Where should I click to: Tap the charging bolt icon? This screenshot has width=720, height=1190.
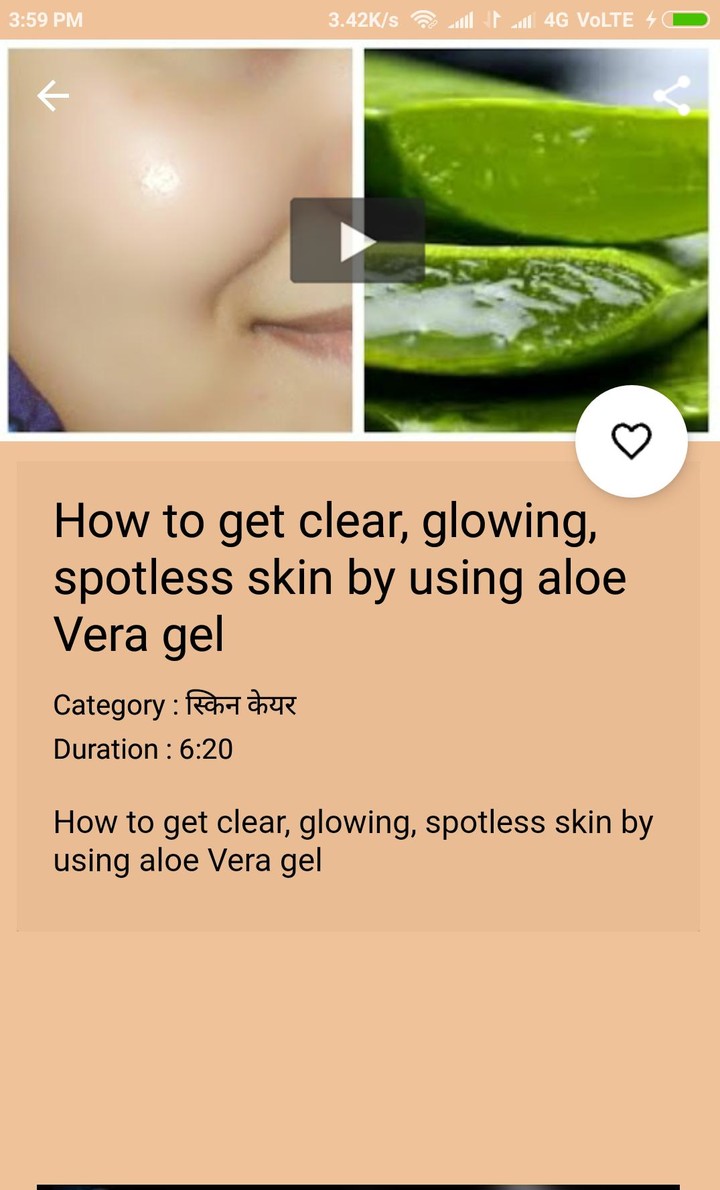click(651, 19)
